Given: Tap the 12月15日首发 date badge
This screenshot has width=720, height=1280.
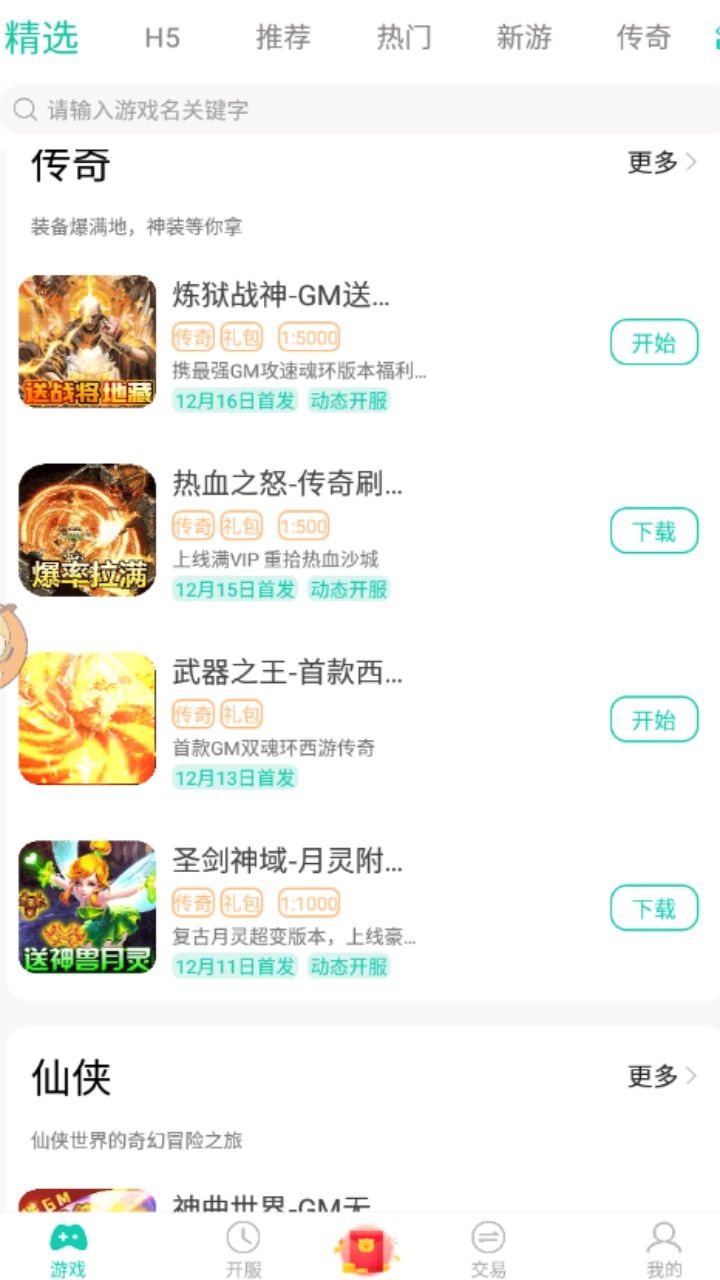Looking at the screenshot, I should (x=235, y=589).
